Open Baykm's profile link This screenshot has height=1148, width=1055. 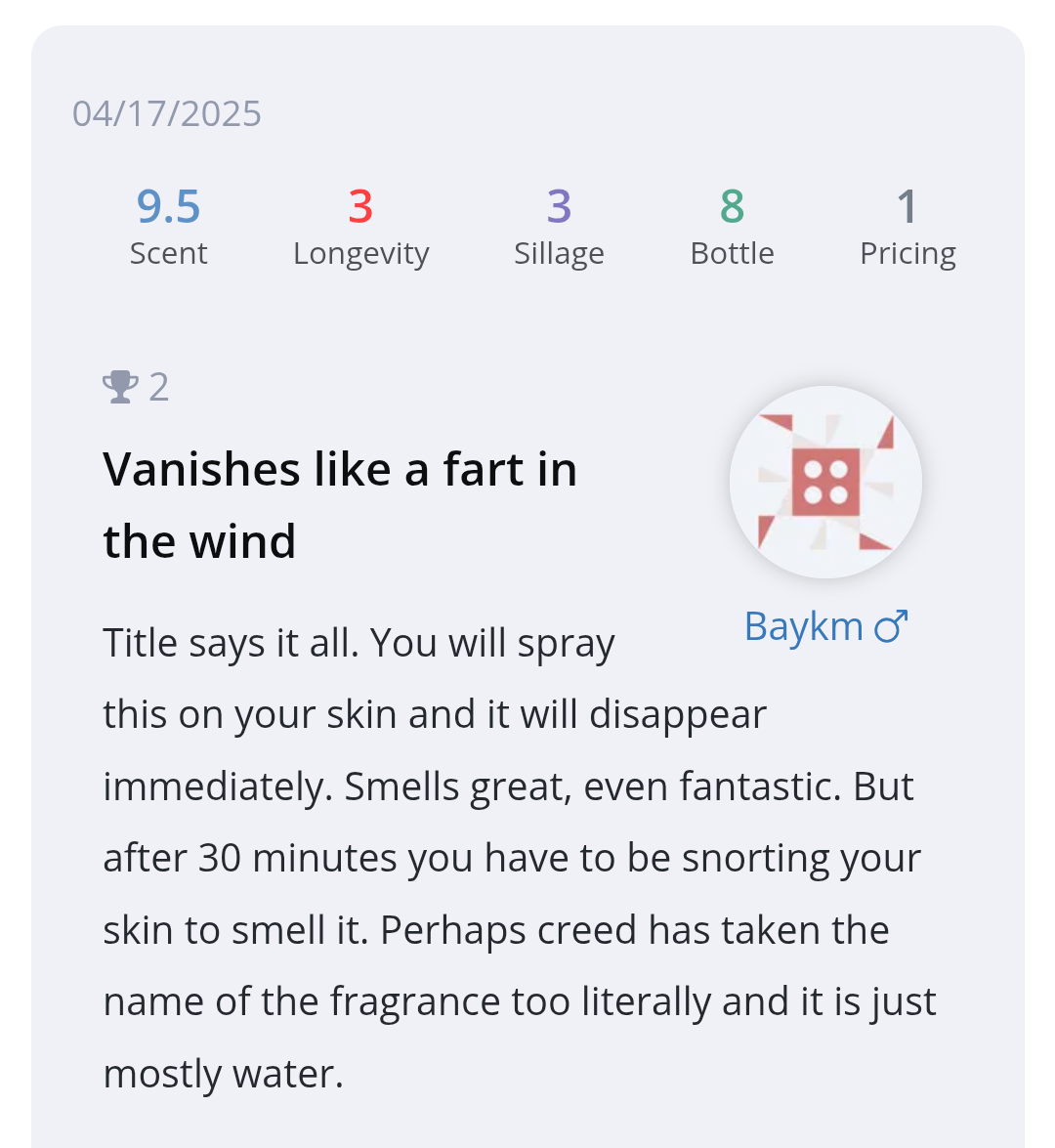pyautogui.click(x=804, y=626)
